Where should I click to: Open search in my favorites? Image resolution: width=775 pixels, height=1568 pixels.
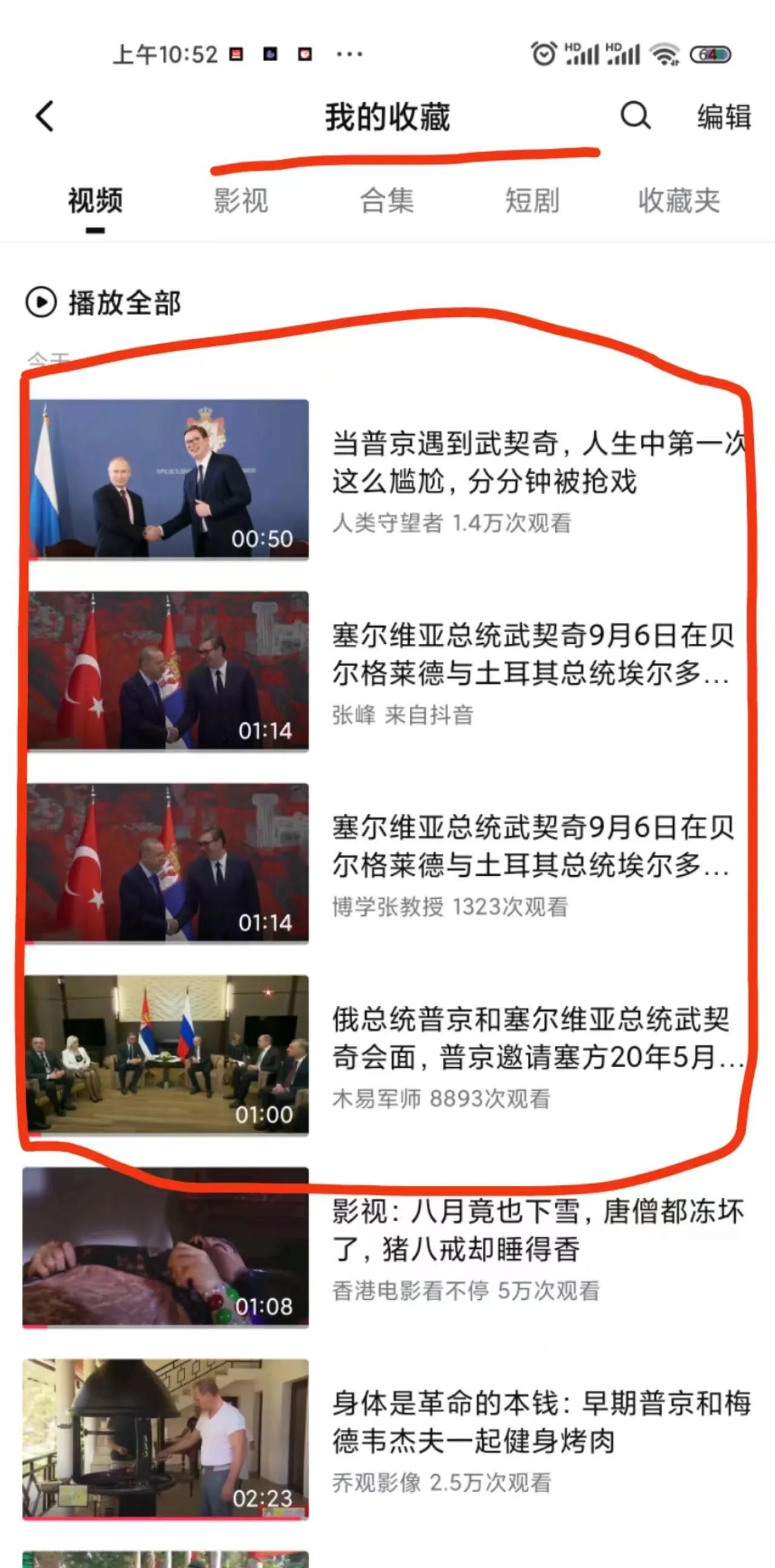tap(635, 115)
